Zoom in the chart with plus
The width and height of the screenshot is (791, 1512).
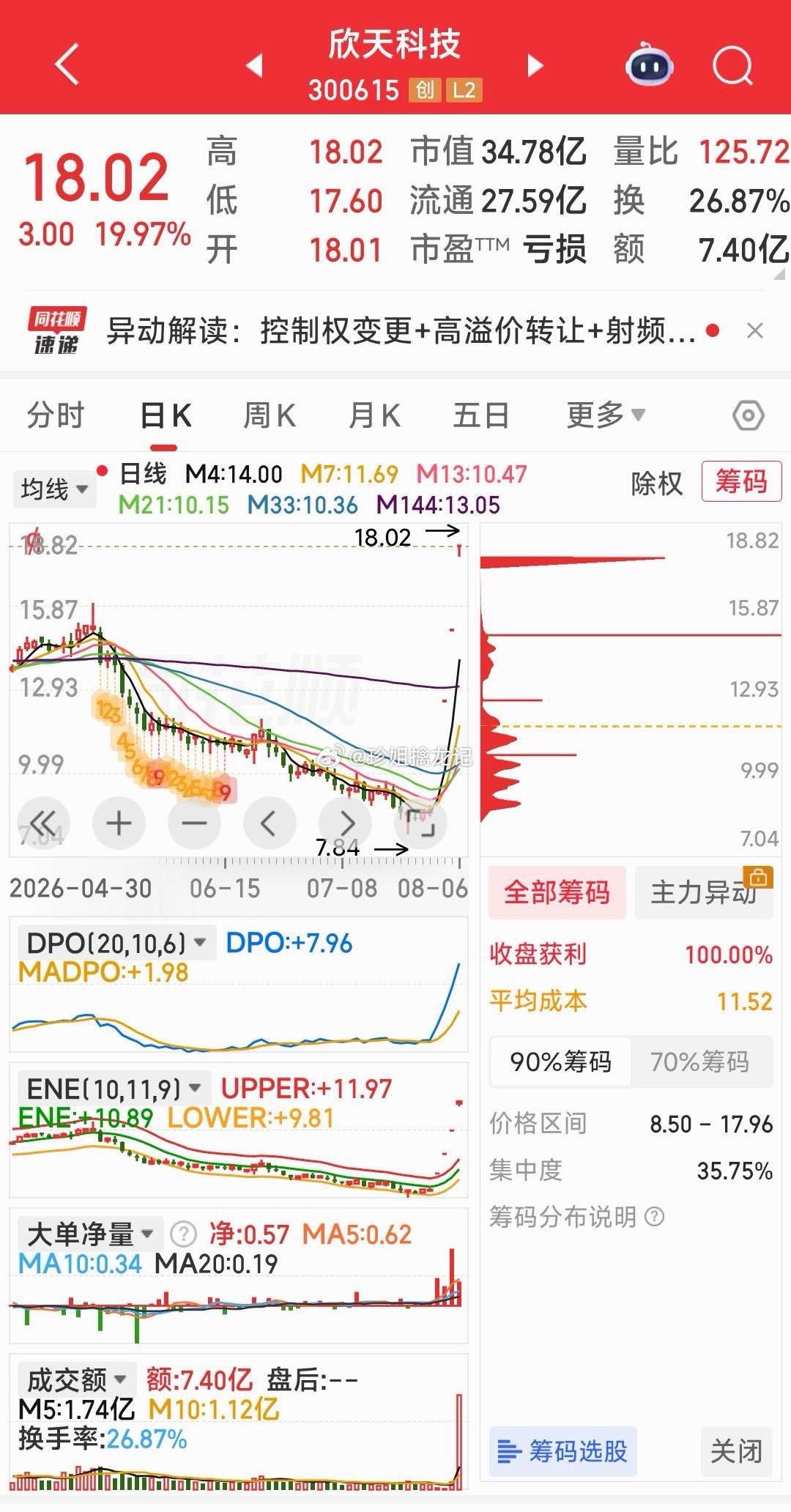(119, 823)
